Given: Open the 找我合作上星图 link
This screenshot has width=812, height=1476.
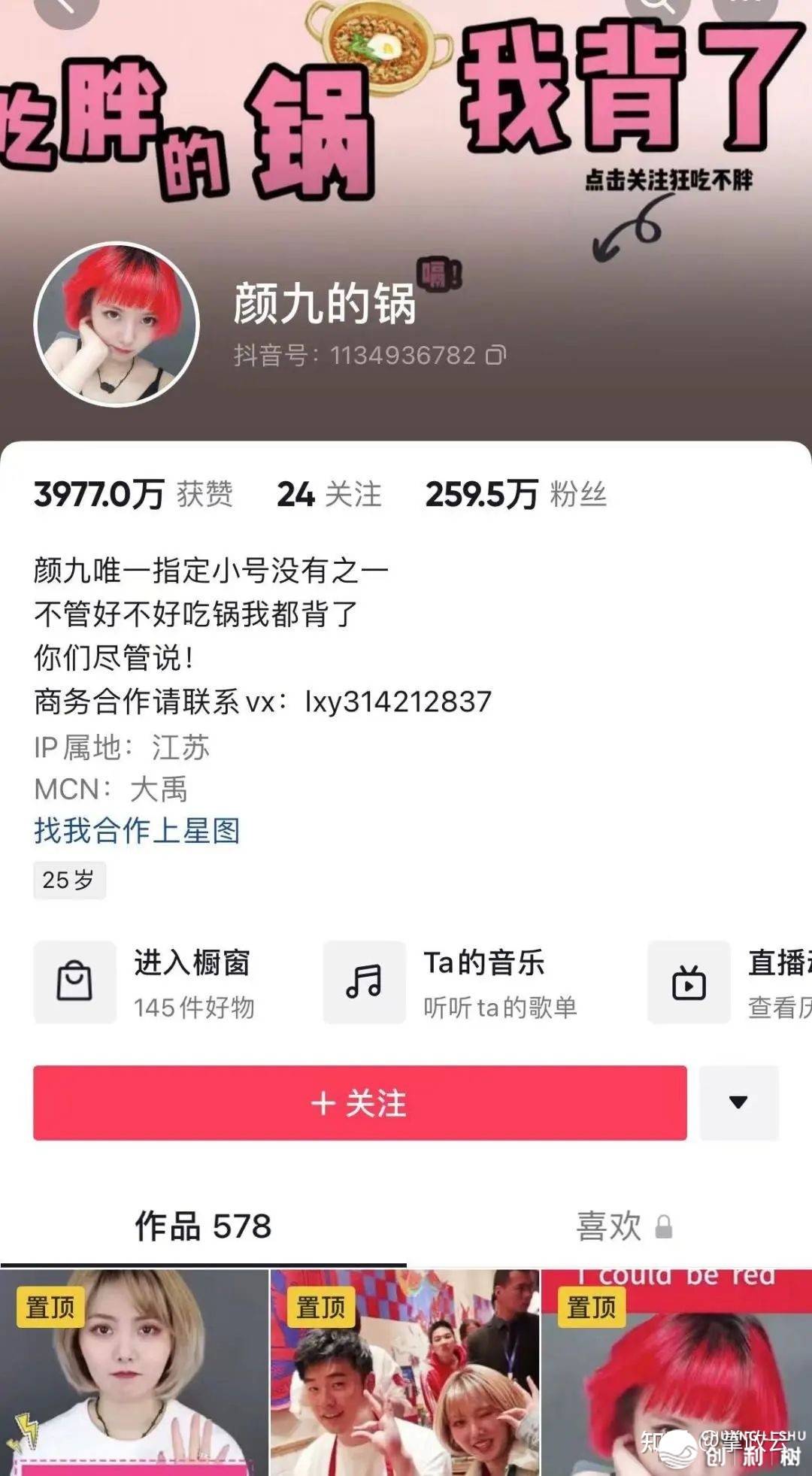Looking at the screenshot, I should [x=137, y=831].
